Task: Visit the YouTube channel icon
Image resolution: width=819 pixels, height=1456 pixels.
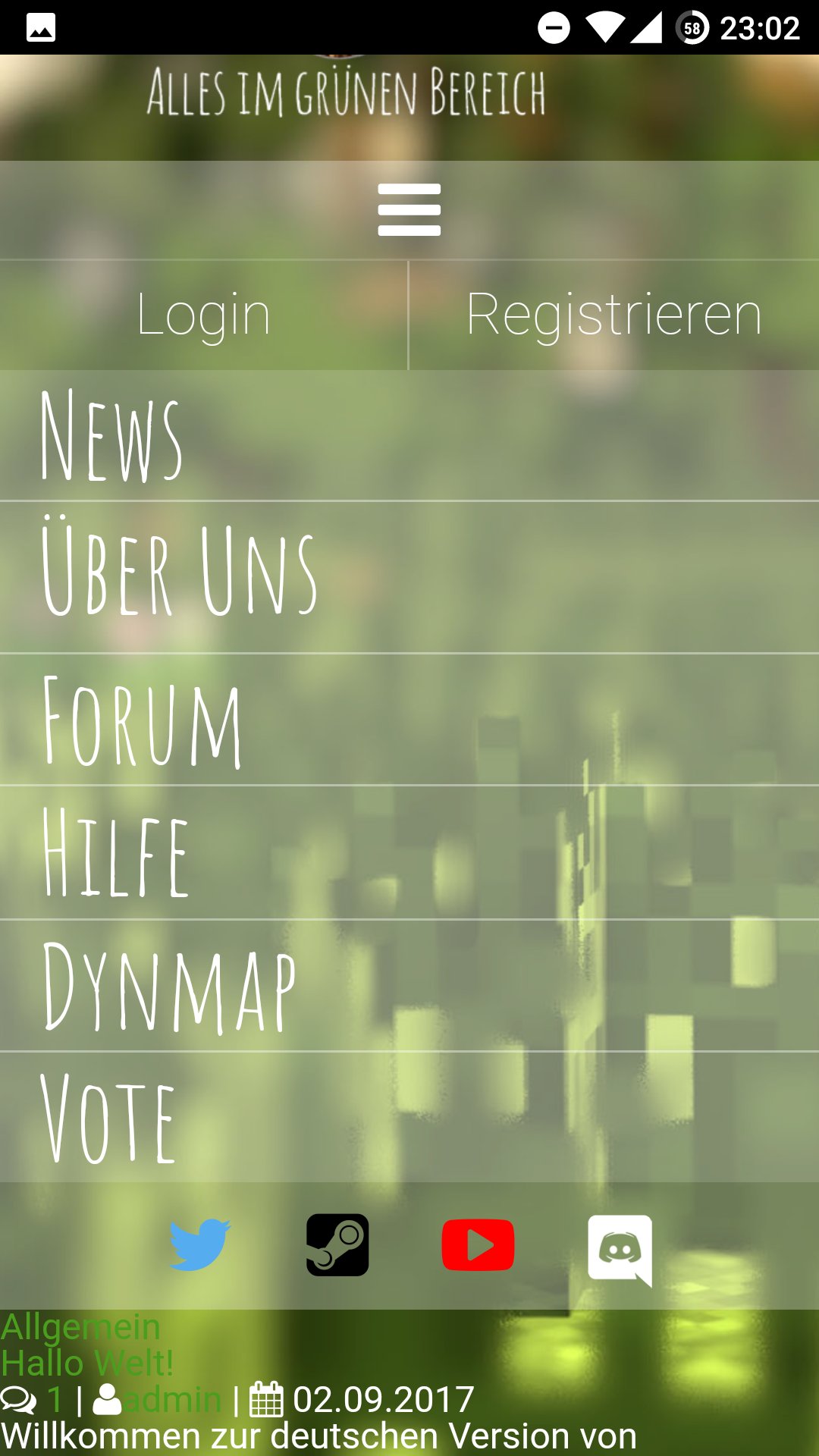Action: [478, 1244]
